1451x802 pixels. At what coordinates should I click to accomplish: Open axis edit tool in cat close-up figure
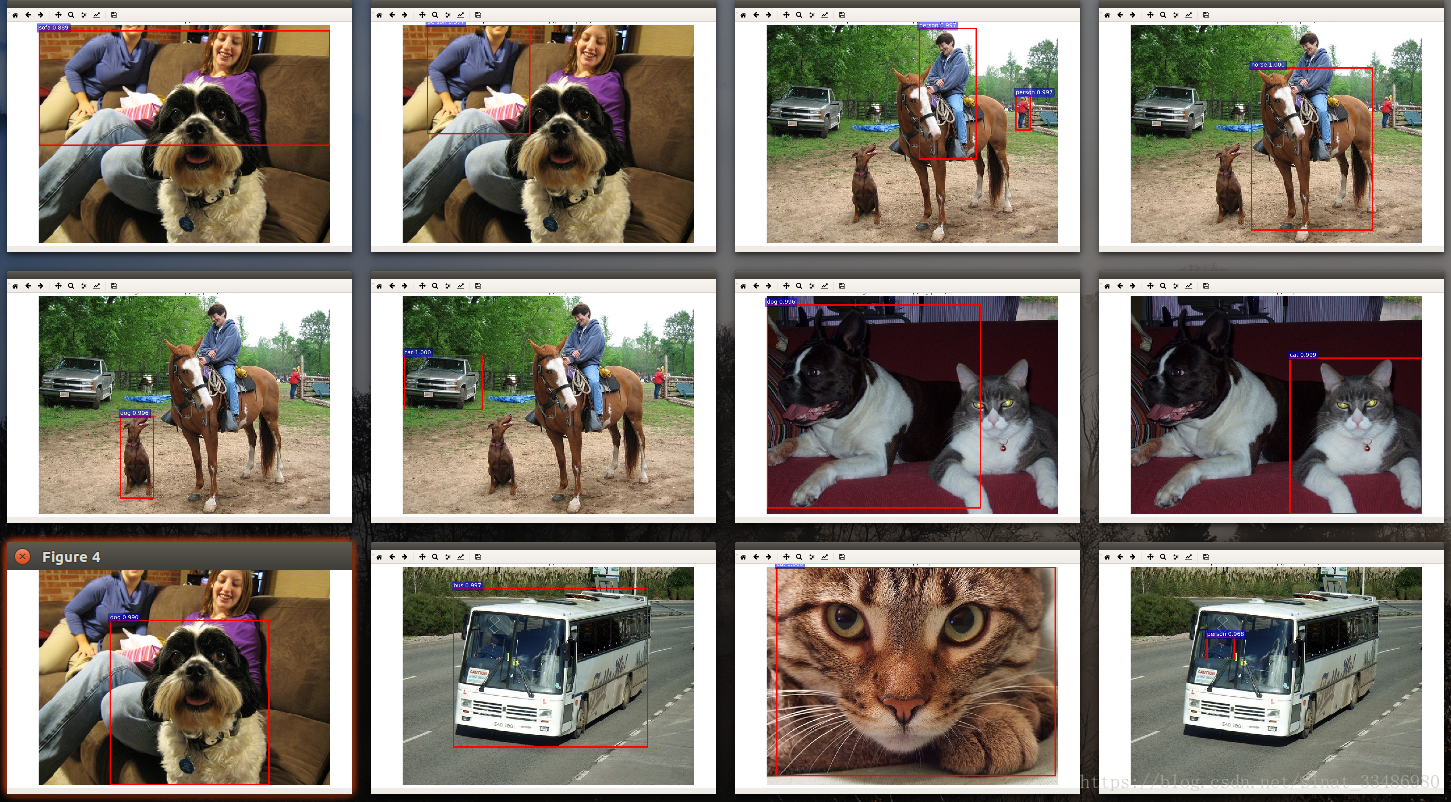[824, 556]
